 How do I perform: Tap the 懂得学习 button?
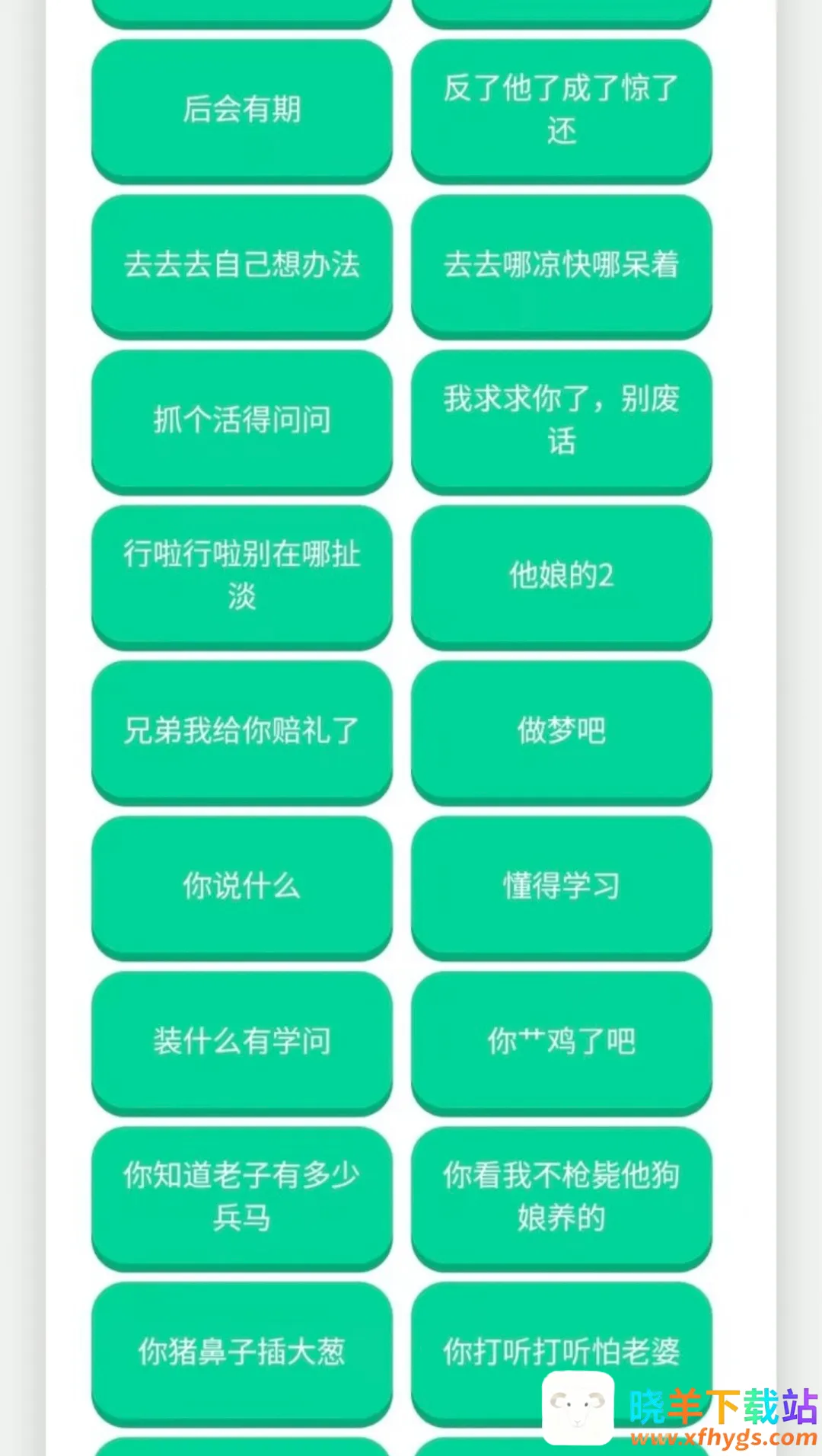tap(561, 886)
